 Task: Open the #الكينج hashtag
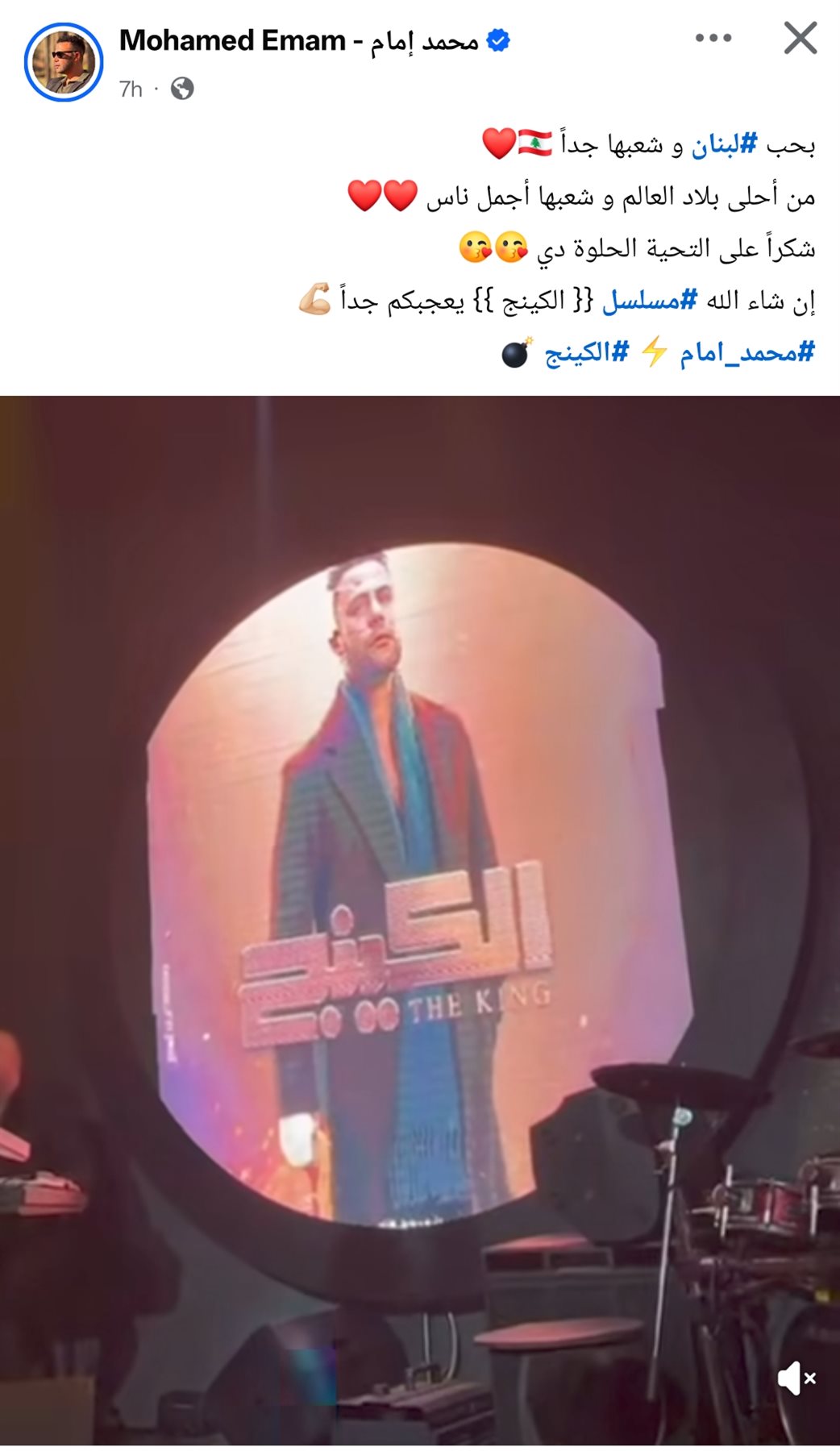(x=587, y=352)
